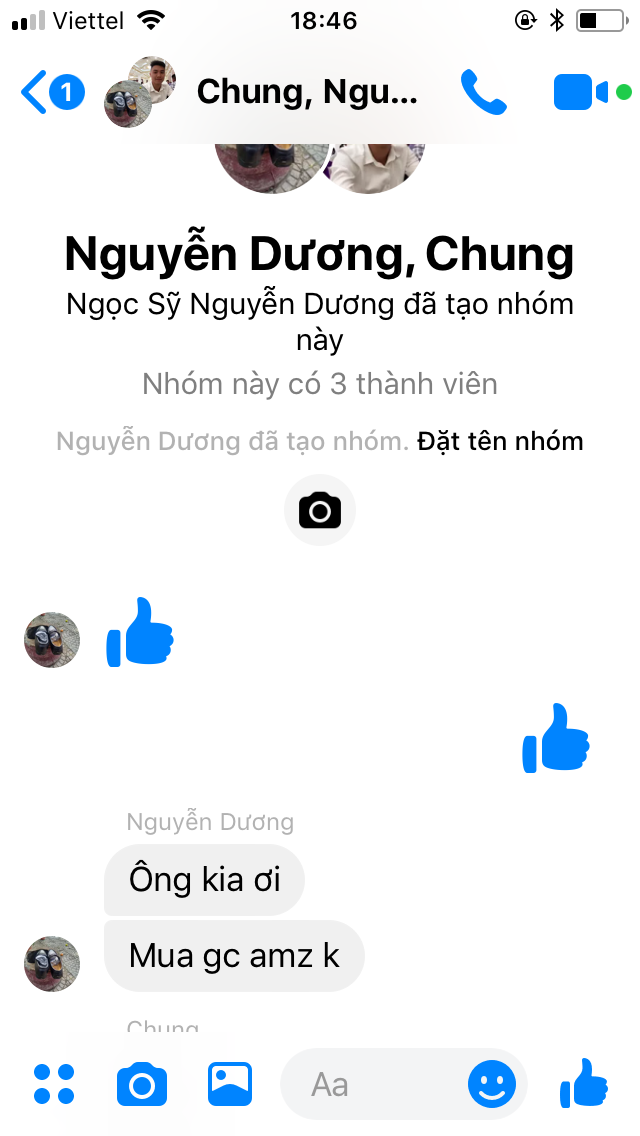The width and height of the screenshot is (640, 1136).
Task: Open group details from the chat title
Action: click(x=306, y=92)
